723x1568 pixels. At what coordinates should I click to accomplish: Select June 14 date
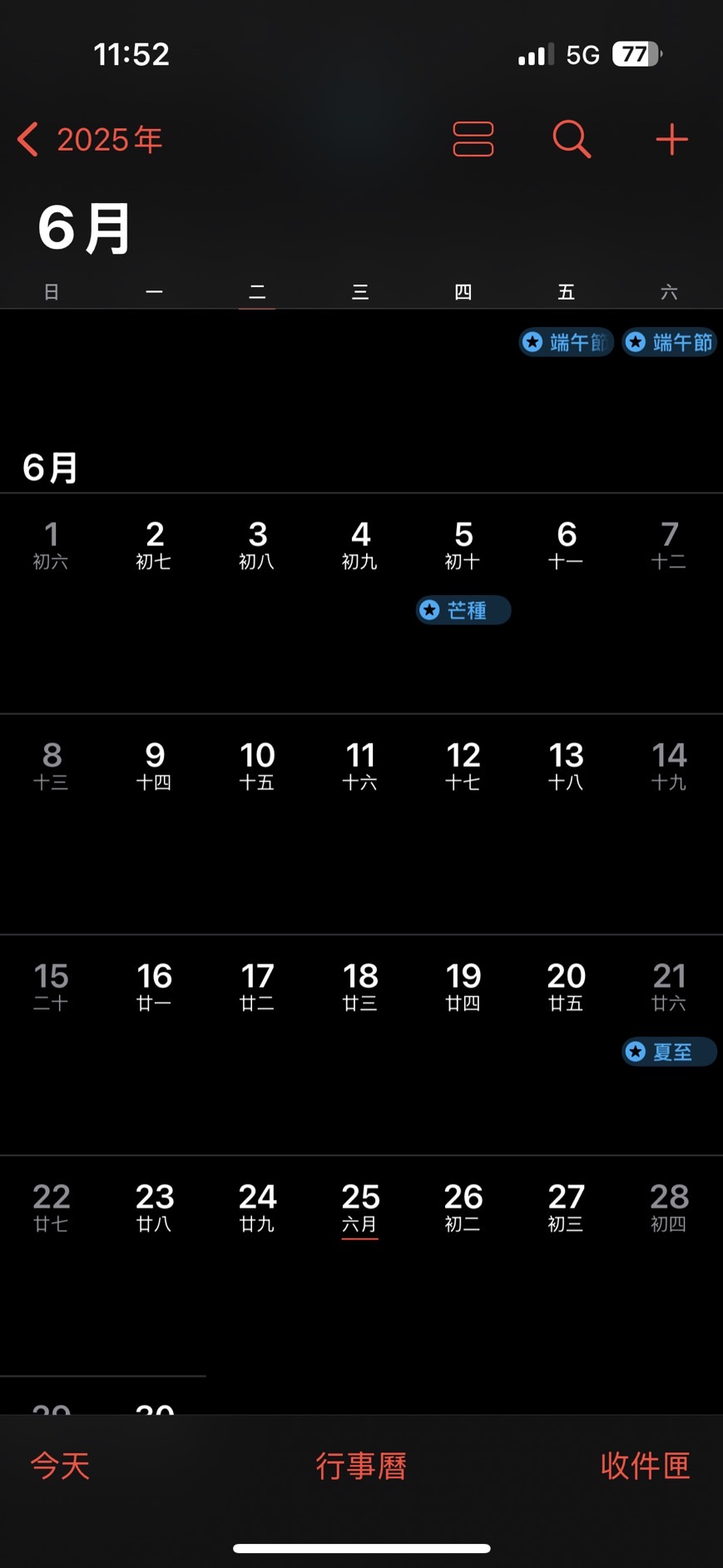pos(669,765)
